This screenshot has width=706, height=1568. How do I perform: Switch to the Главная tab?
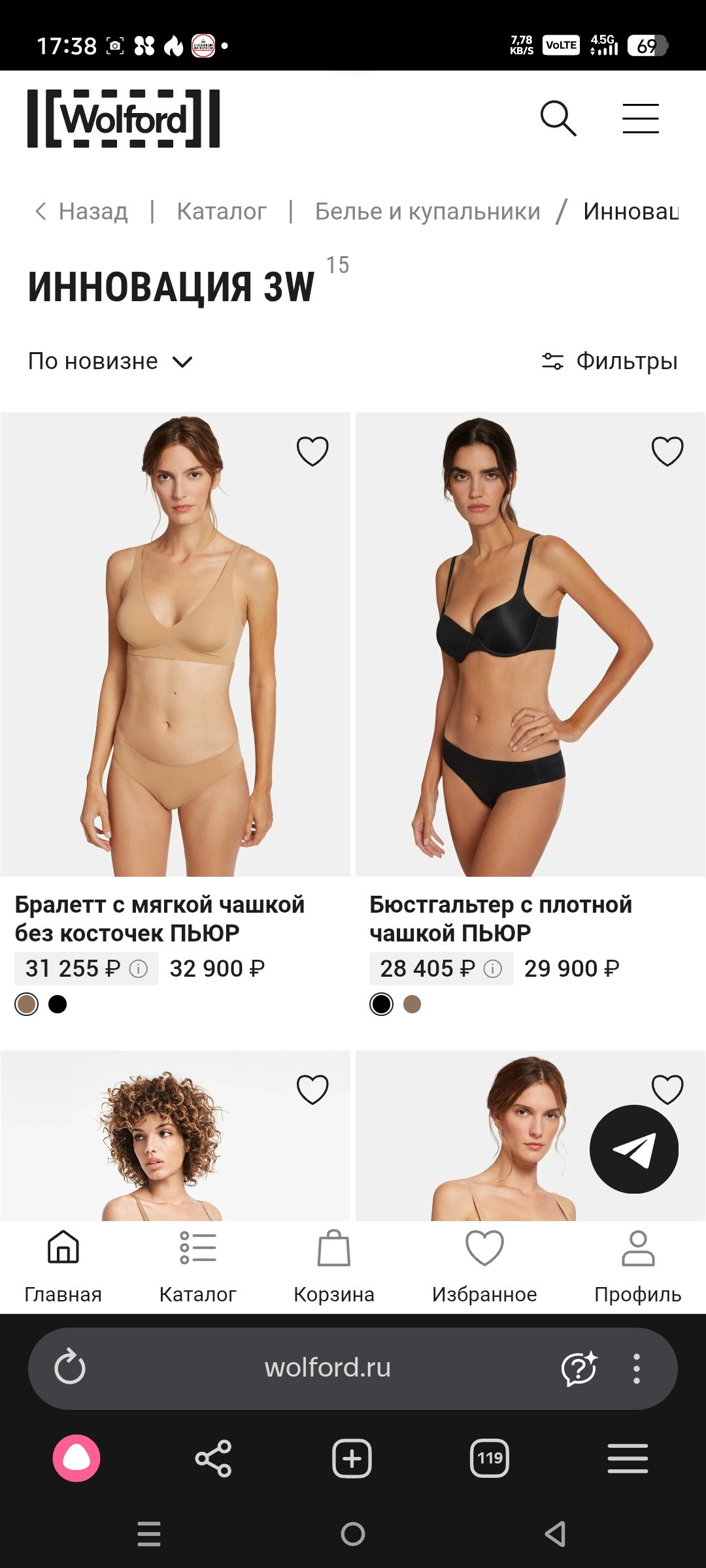pyautogui.click(x=63, y=1266)
